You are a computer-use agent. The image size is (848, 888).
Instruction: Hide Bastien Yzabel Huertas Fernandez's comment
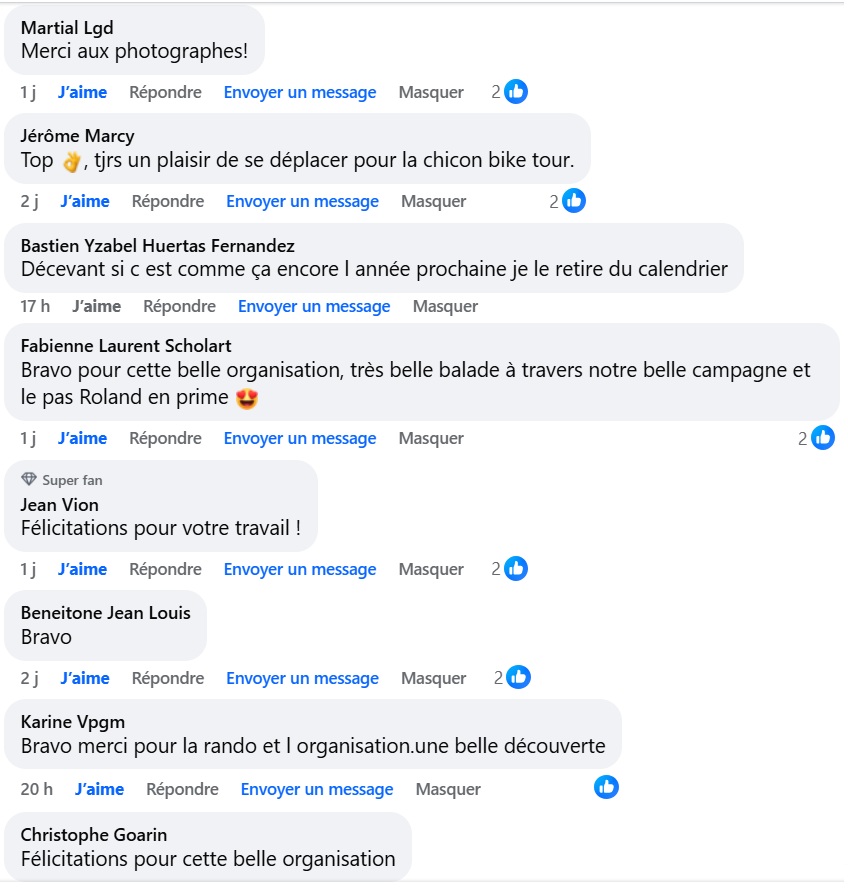point(445,306)
